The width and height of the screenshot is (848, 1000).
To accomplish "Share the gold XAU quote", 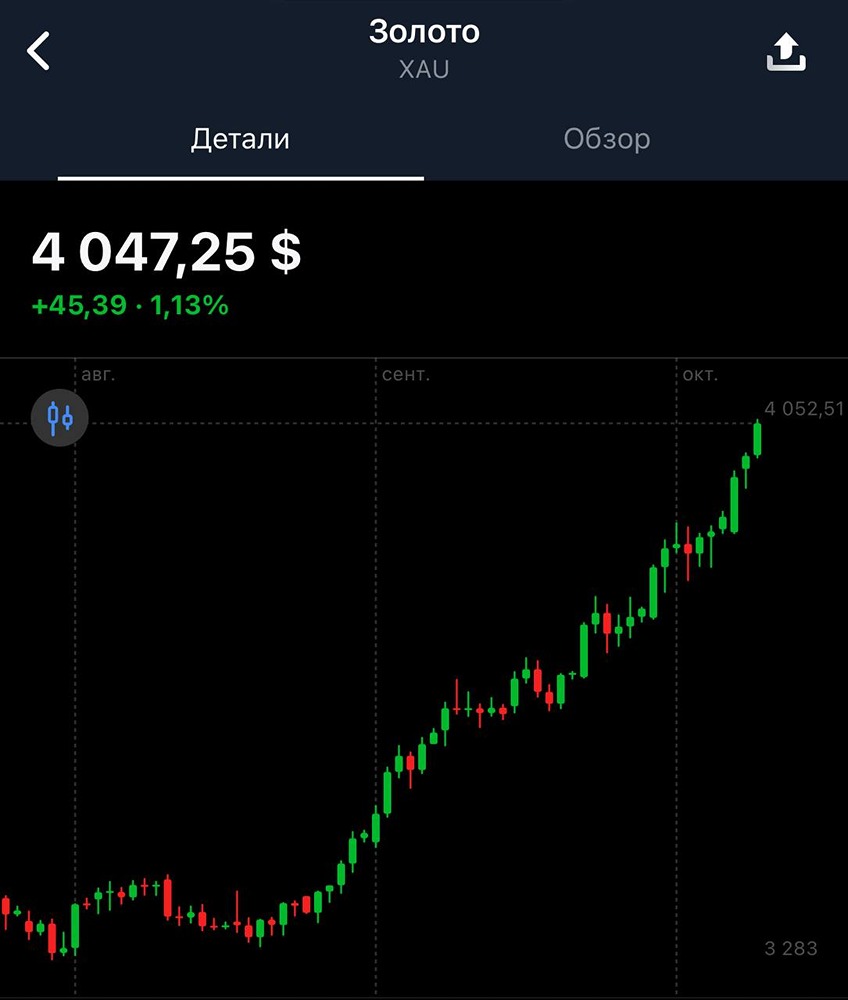I will [786, 52].
